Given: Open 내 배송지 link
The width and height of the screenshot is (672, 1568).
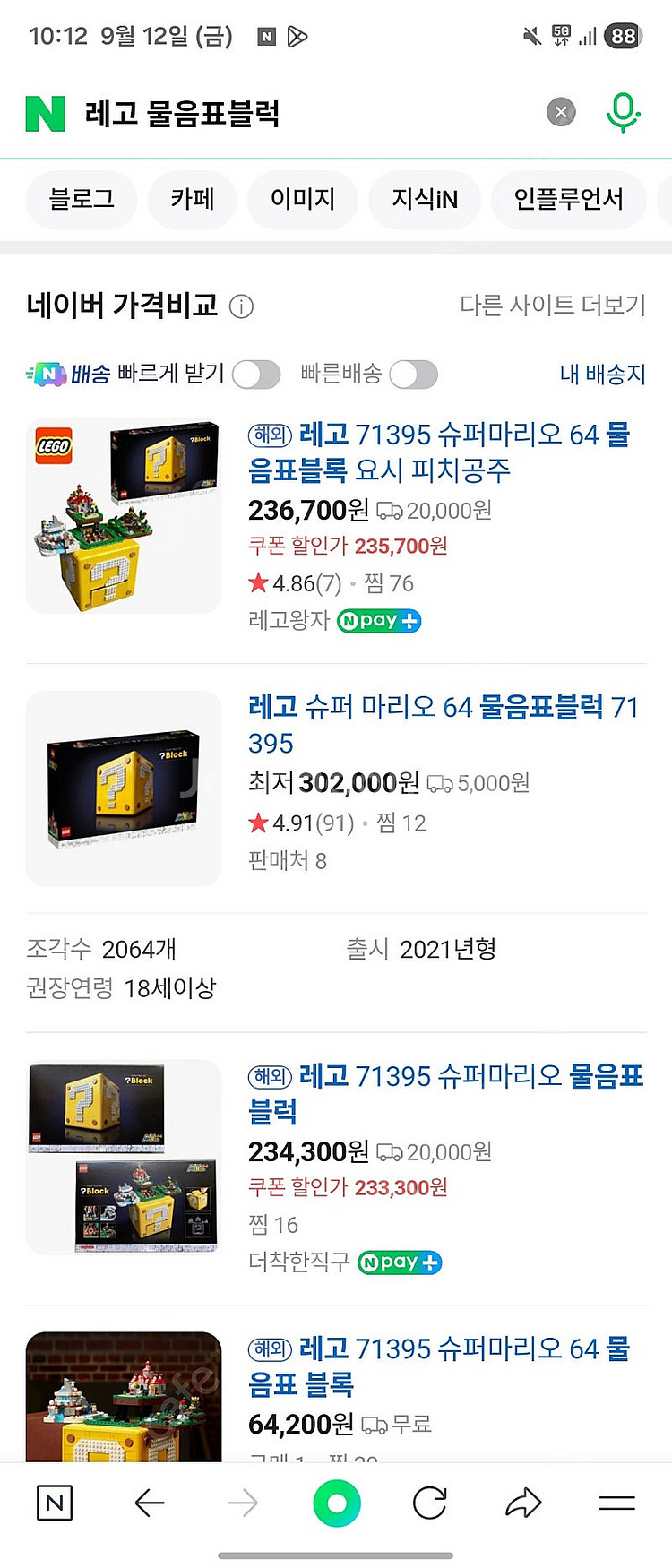Looking at the screenshot, I should pyautogui.click(x=602, y=375).
